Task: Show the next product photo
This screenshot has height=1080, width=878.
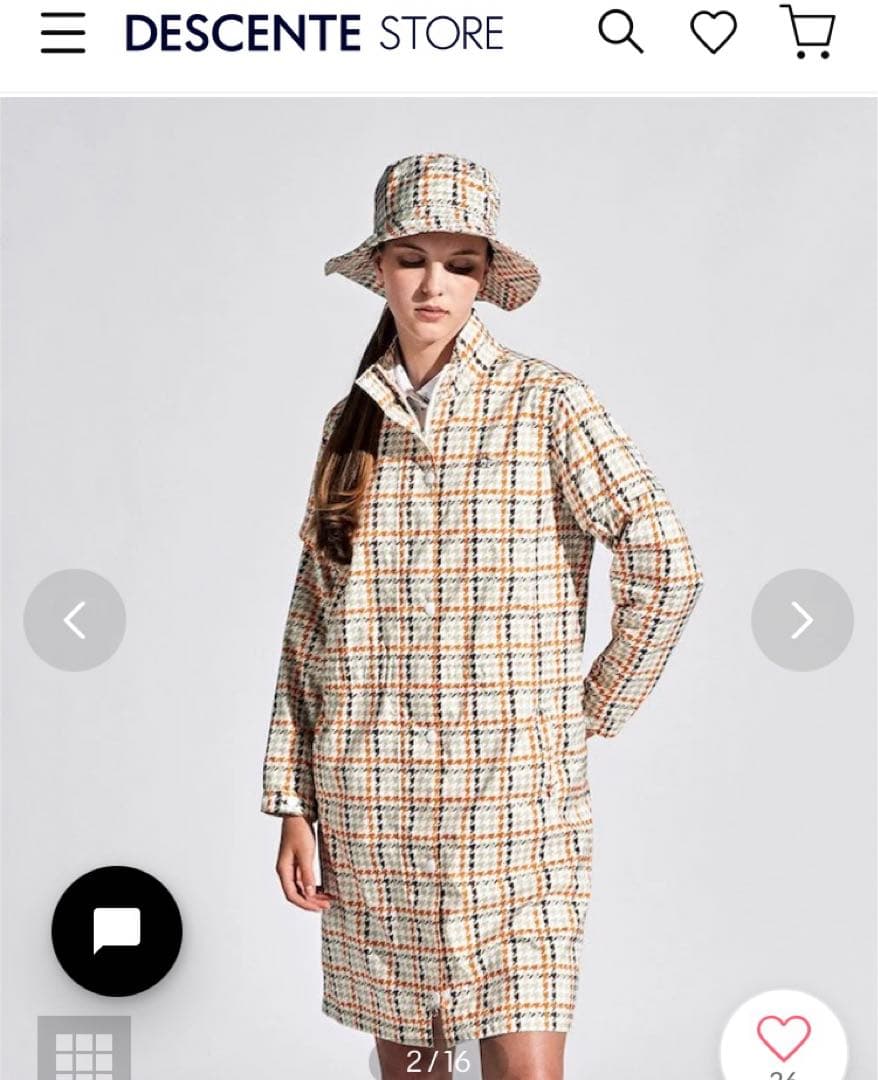Action: point(802,620)
